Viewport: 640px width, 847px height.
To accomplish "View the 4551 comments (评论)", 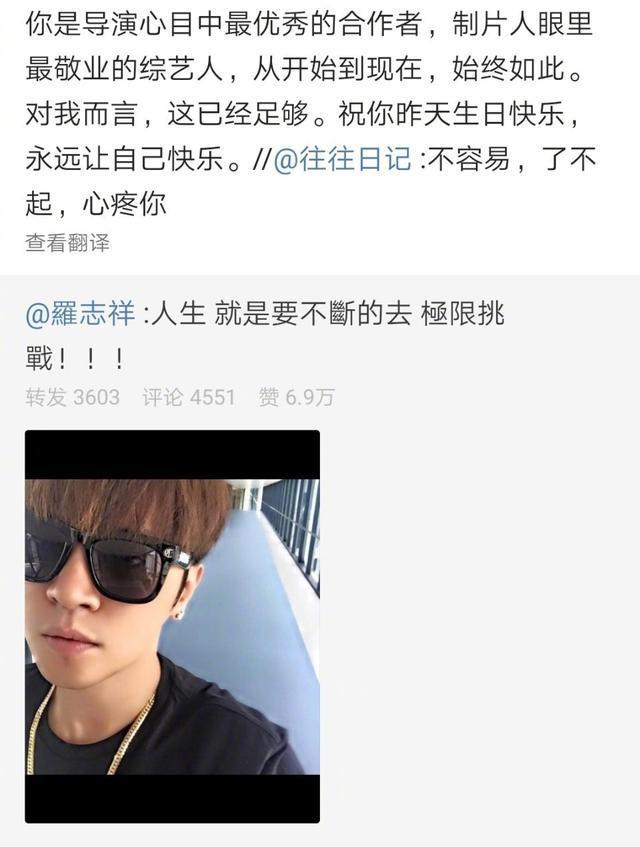I will (x=188, y=397).
